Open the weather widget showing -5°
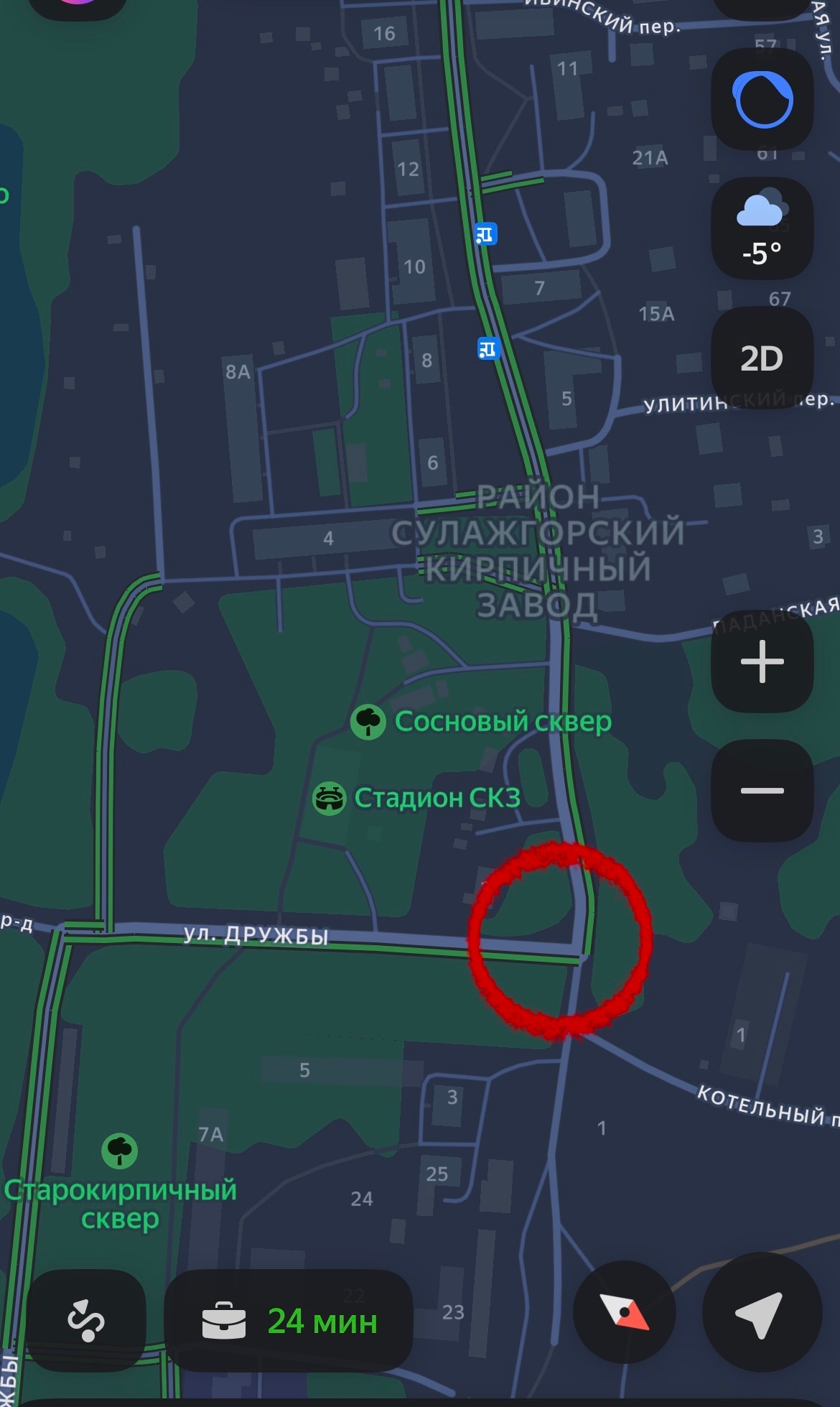This screenshot has width=840, height=1407. [762, 228]
